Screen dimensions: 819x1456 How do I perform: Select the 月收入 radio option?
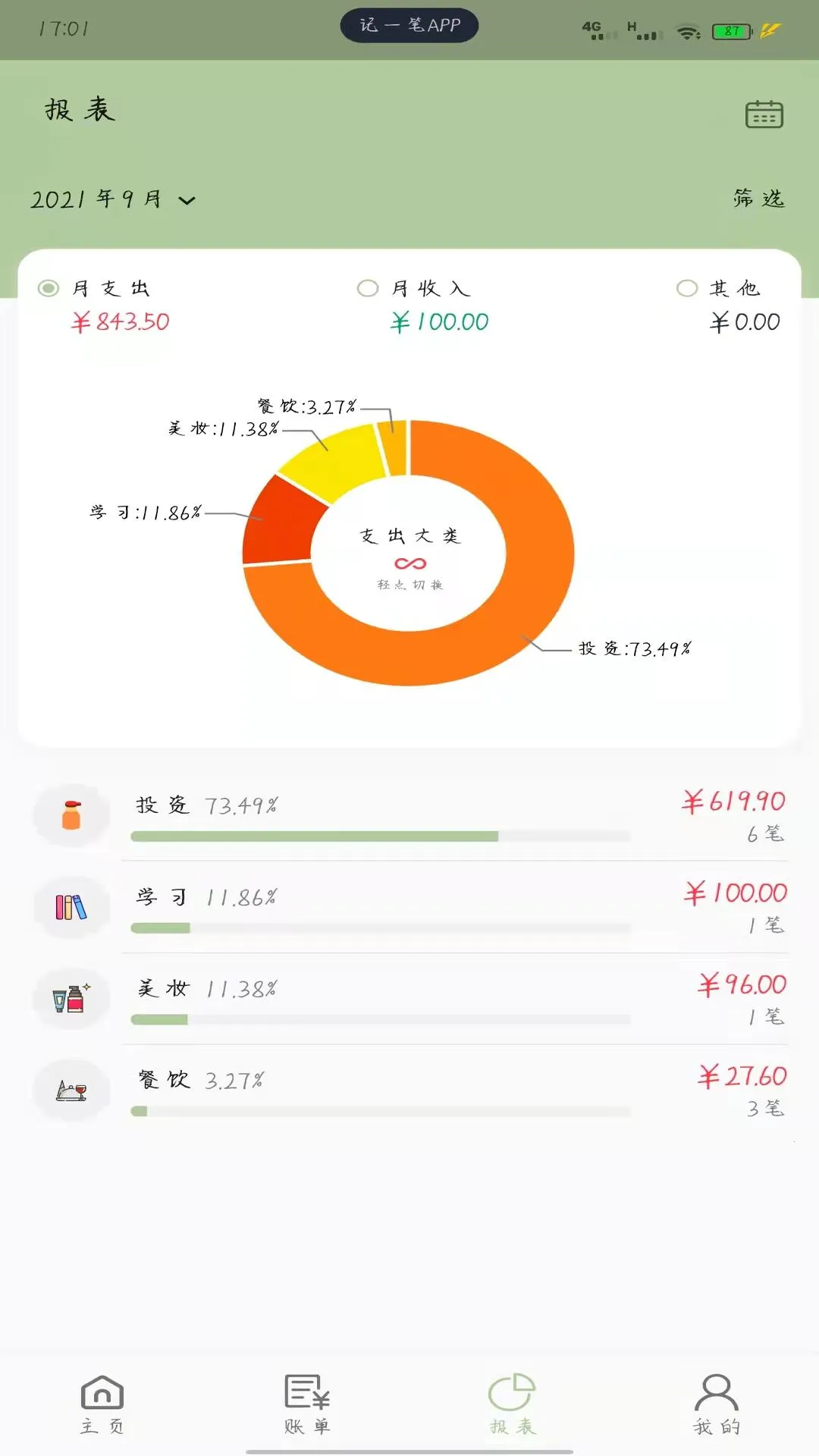click(368, 288)
